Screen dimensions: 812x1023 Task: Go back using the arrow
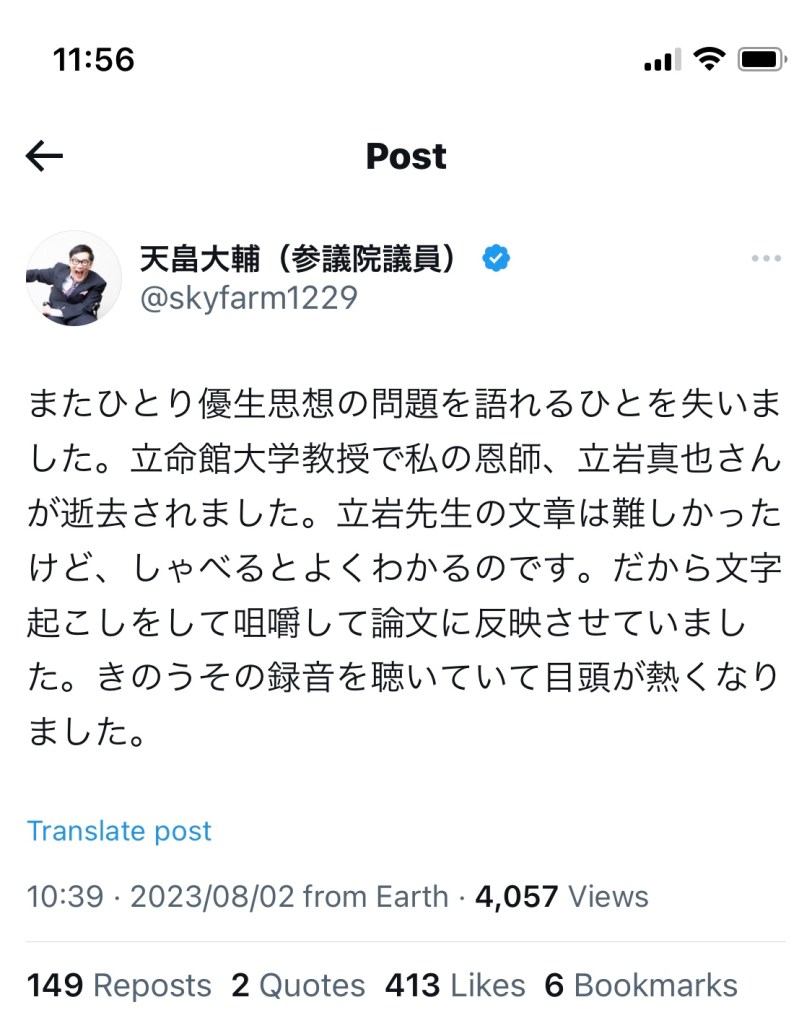(x=45, y=156)
